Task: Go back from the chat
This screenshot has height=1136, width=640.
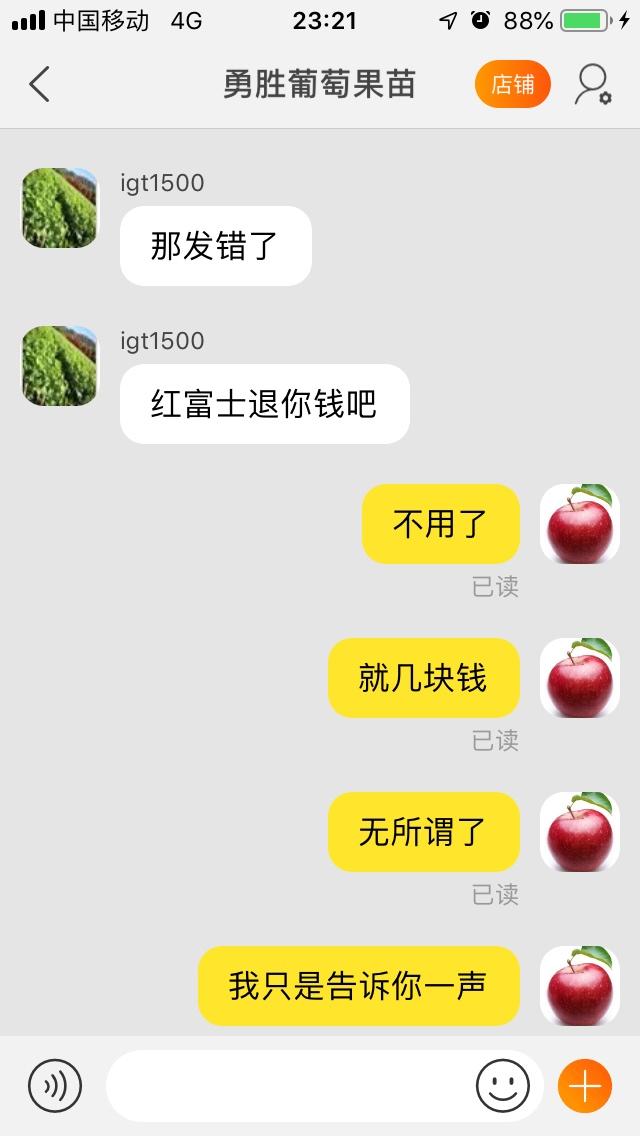Action: coord(40,84)
